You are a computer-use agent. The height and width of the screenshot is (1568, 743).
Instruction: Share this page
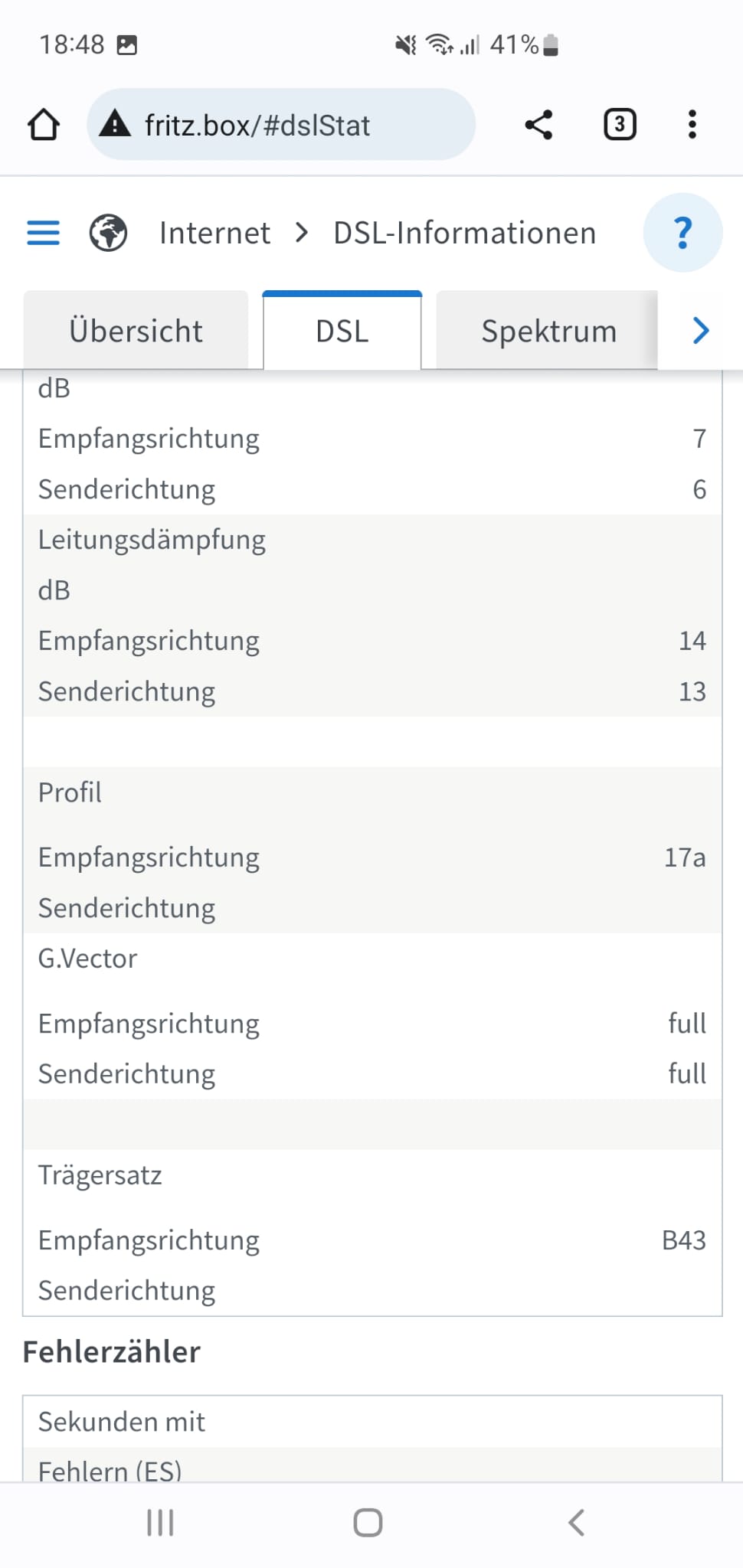pyautogui.click(x=538, y=125)
